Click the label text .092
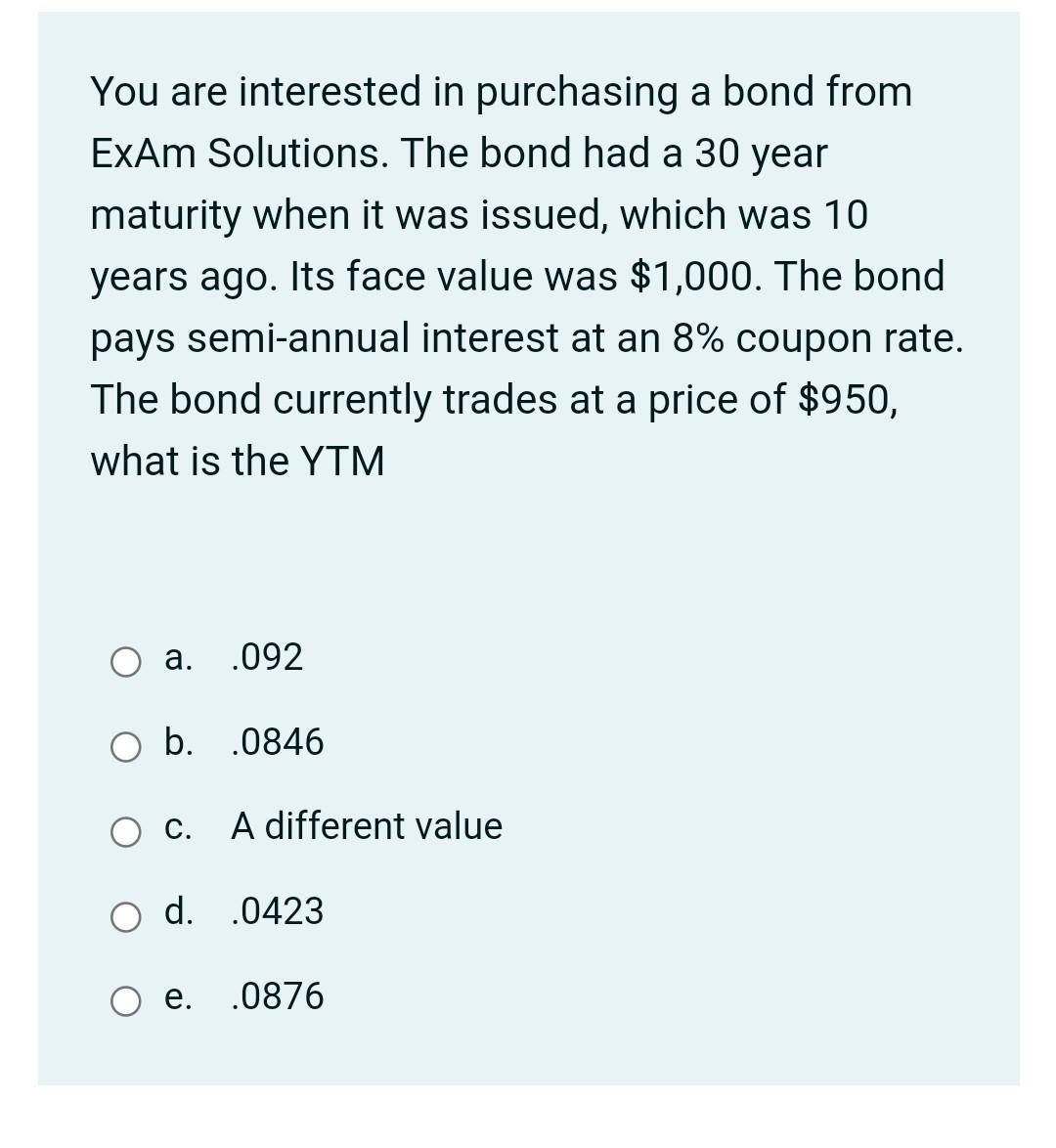 coord(266,659)
